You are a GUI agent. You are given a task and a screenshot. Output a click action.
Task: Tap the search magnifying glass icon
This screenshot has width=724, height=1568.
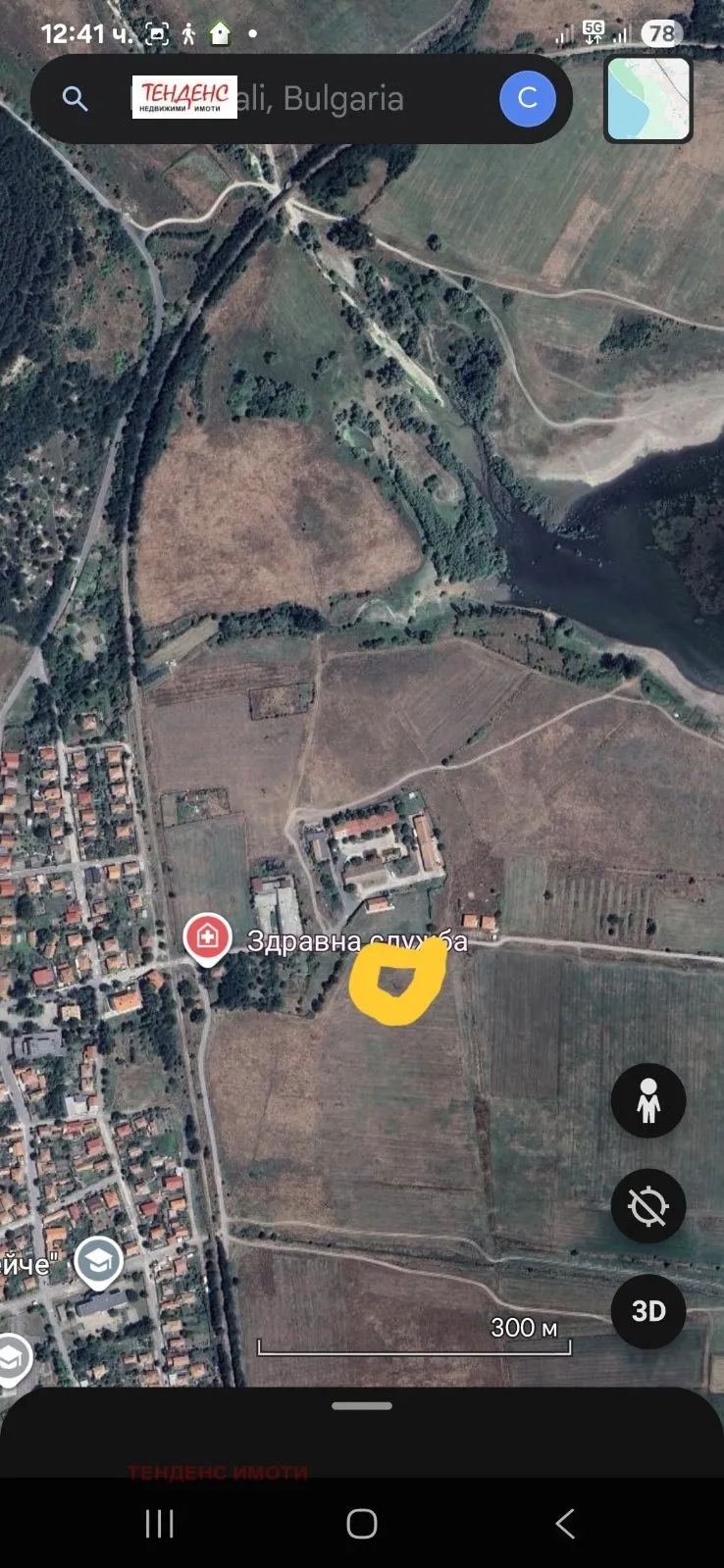pyautogui.click(x=76, y=98)
